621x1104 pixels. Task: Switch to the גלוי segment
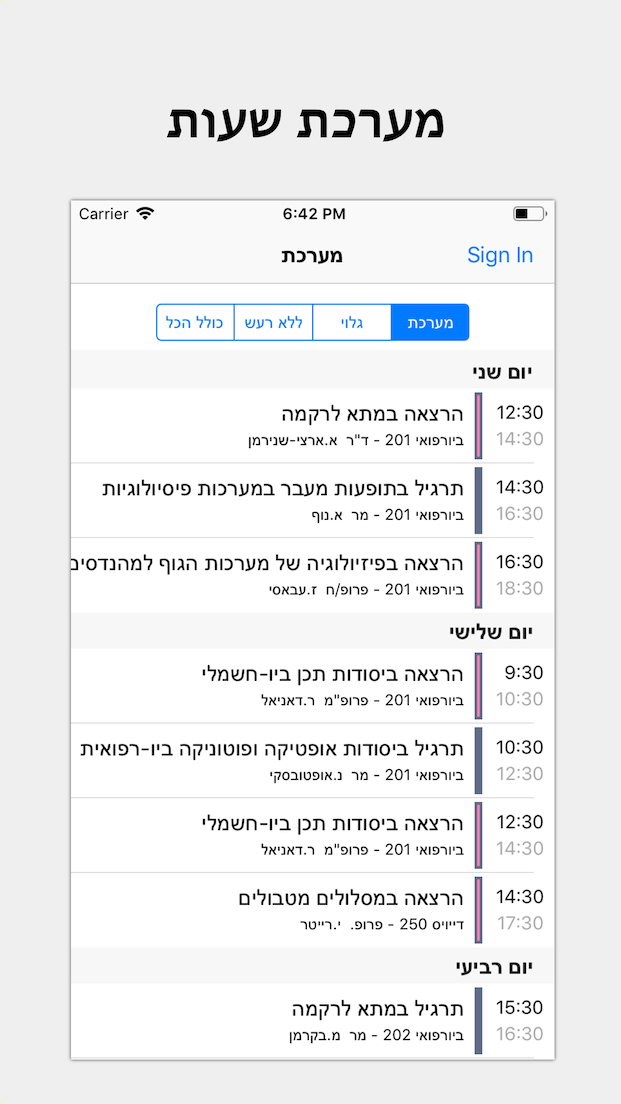click(351, 322)
